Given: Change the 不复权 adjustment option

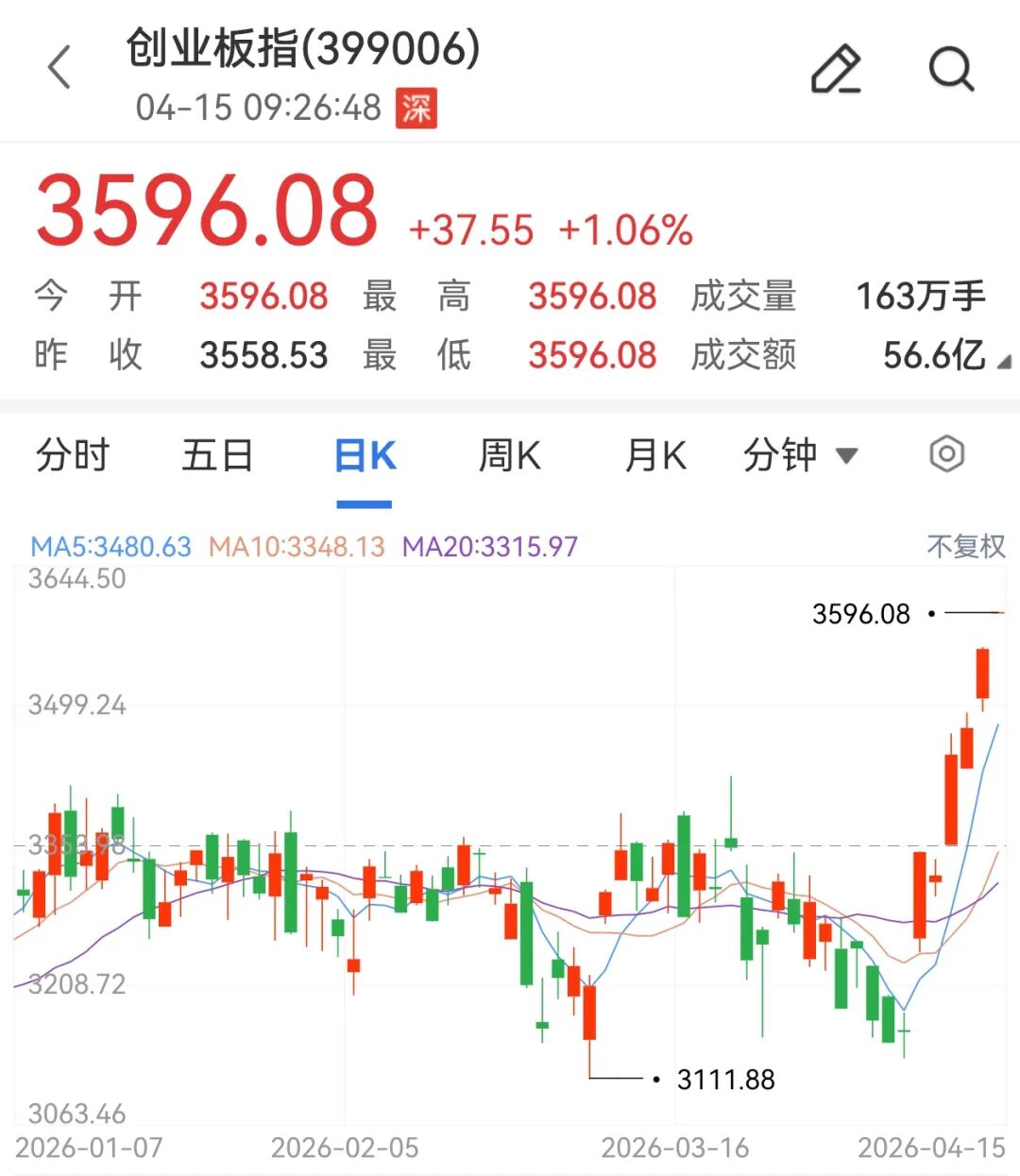Looking at the screenshot, I should coord(965,546).
